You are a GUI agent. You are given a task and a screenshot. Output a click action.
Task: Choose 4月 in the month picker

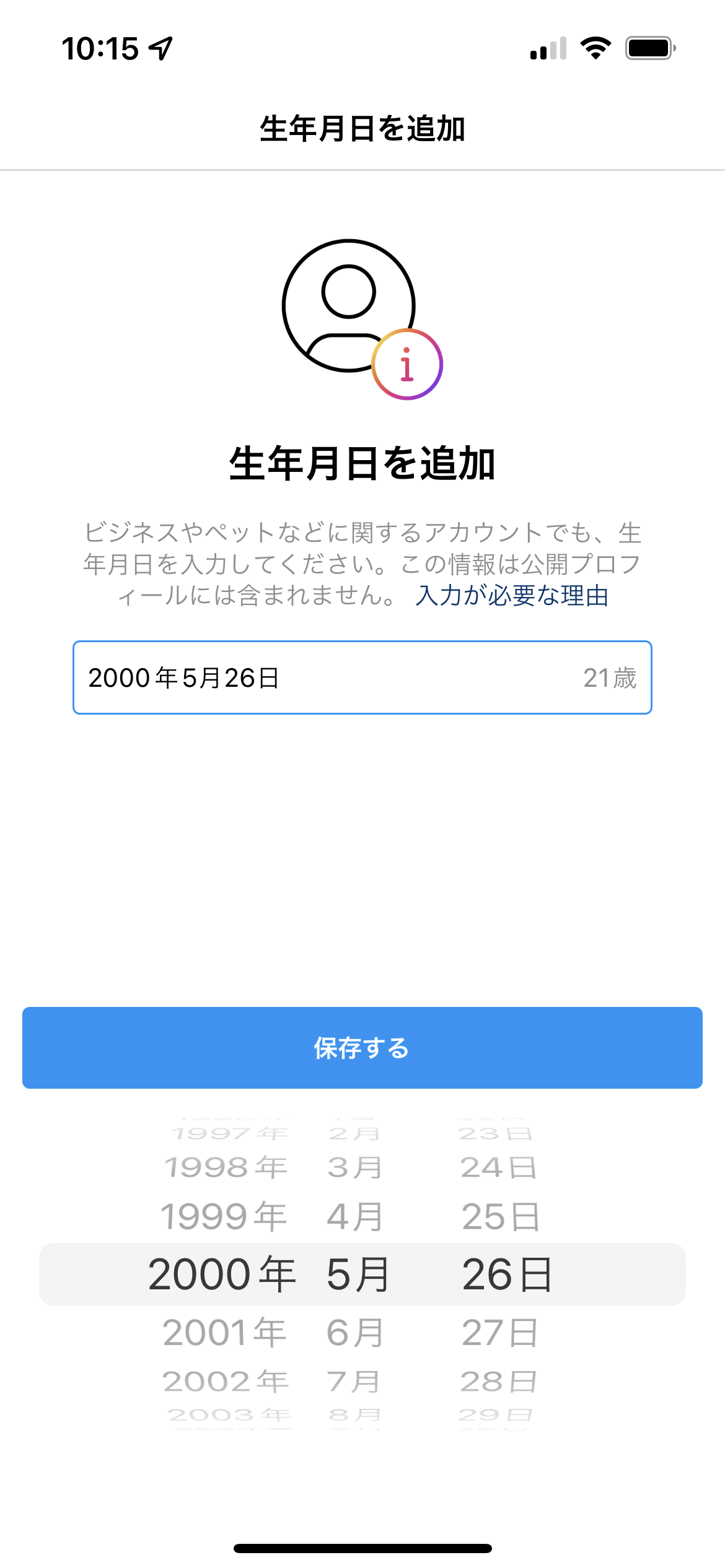click(355, 1216)
